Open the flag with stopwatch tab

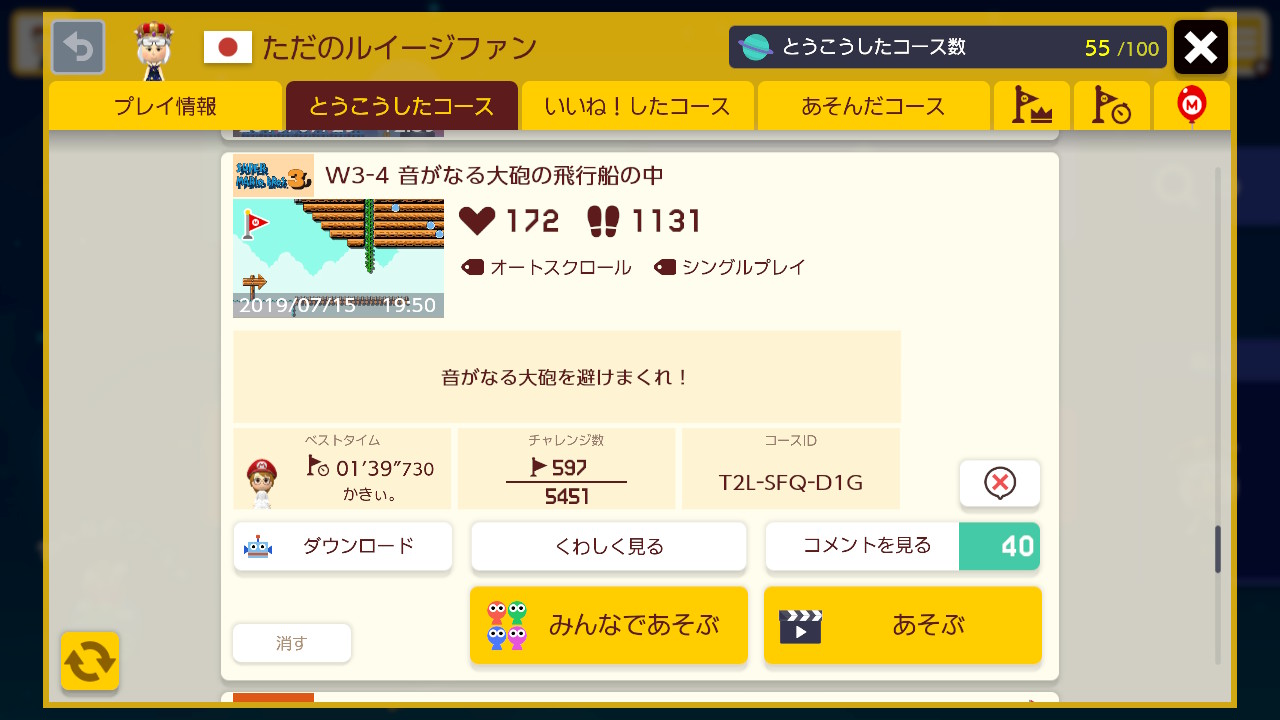click(1111, 107)
